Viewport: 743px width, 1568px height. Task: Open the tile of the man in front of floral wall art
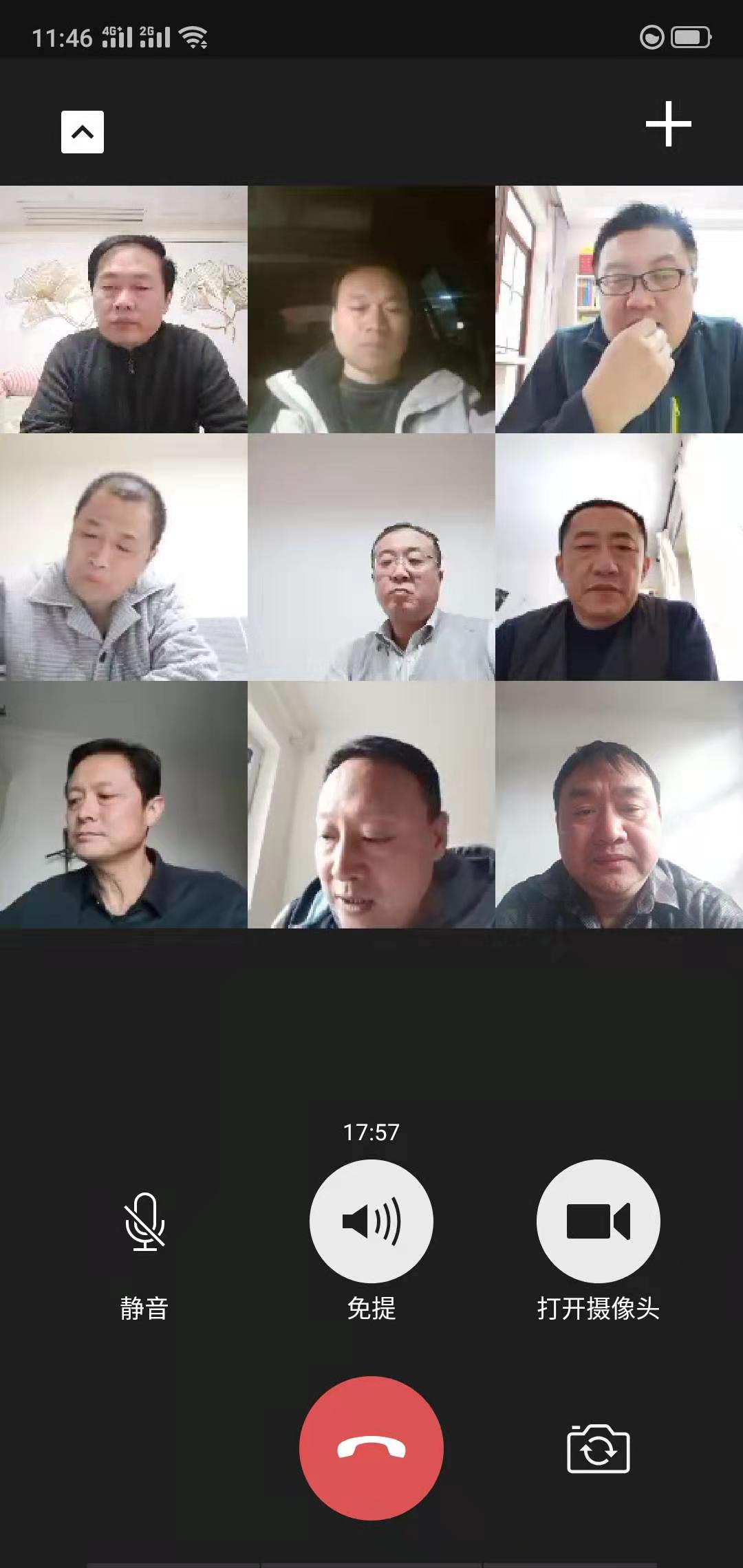coord(124,309)
